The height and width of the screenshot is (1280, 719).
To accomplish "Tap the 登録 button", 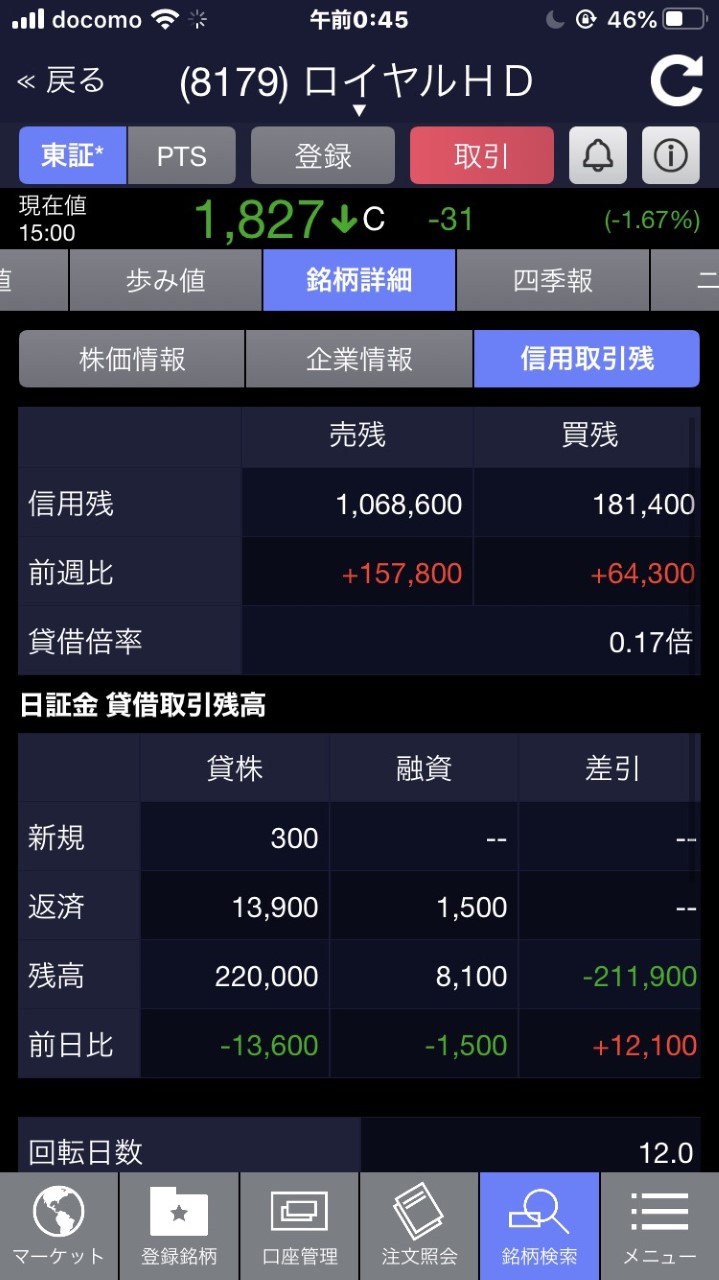I will [x=323, y=155].
